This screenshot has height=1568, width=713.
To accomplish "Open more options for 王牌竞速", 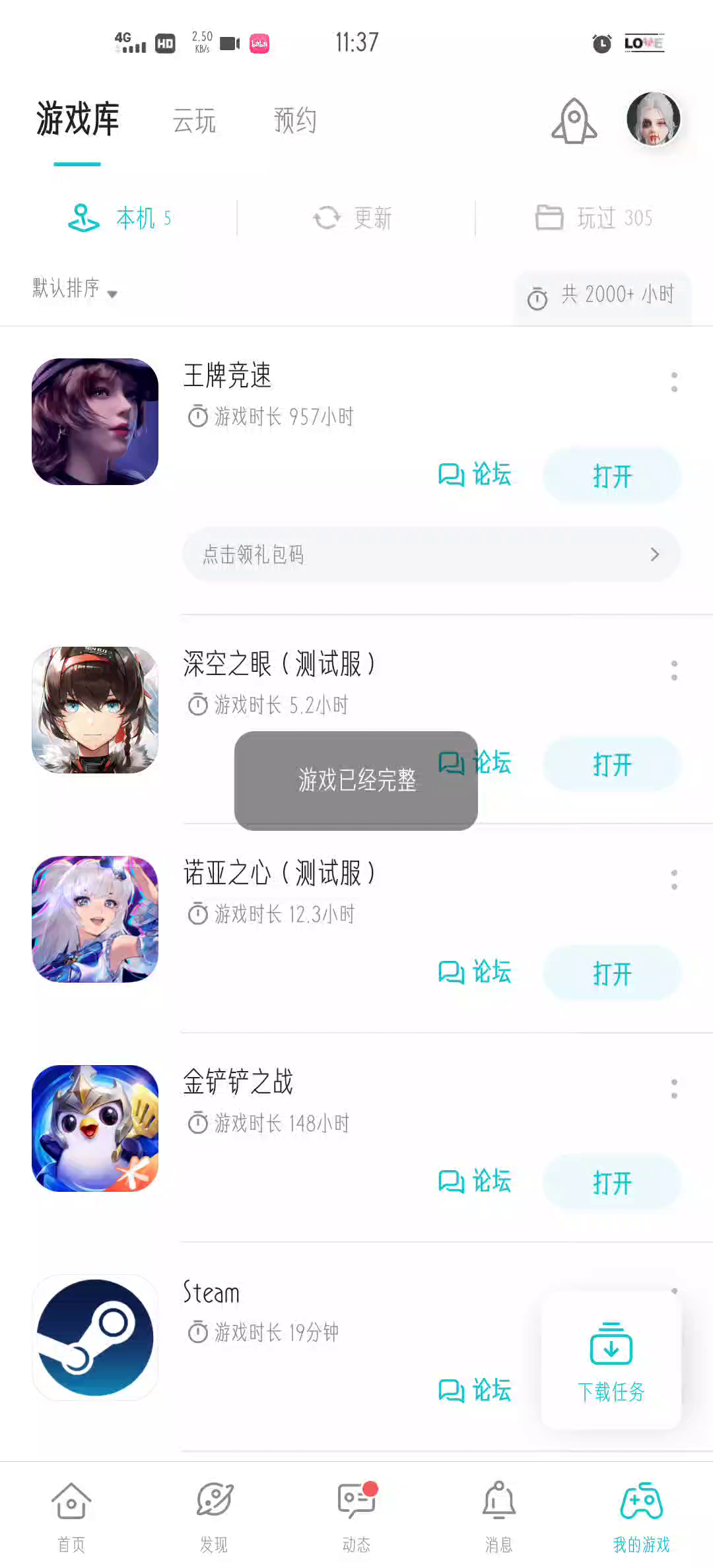I will [674, 382].
